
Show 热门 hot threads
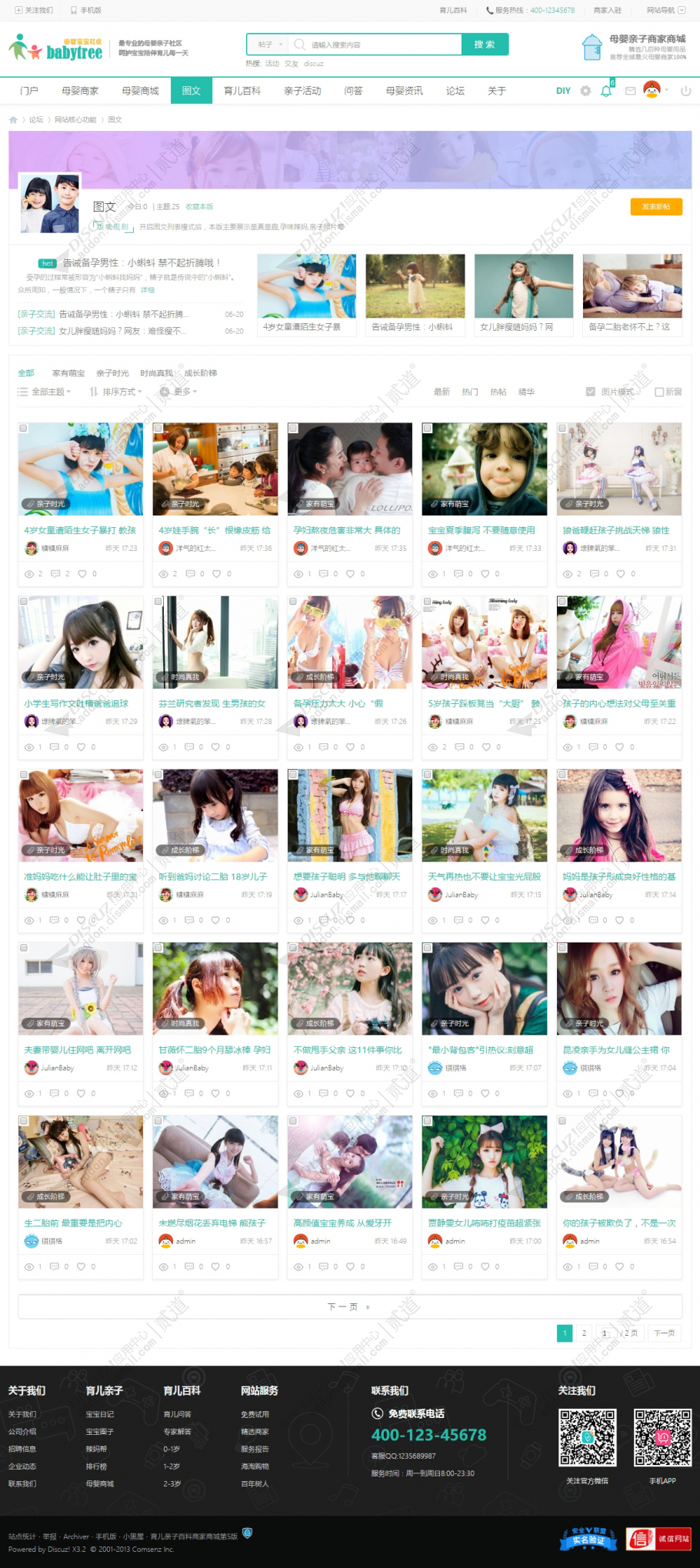(469, 392)
